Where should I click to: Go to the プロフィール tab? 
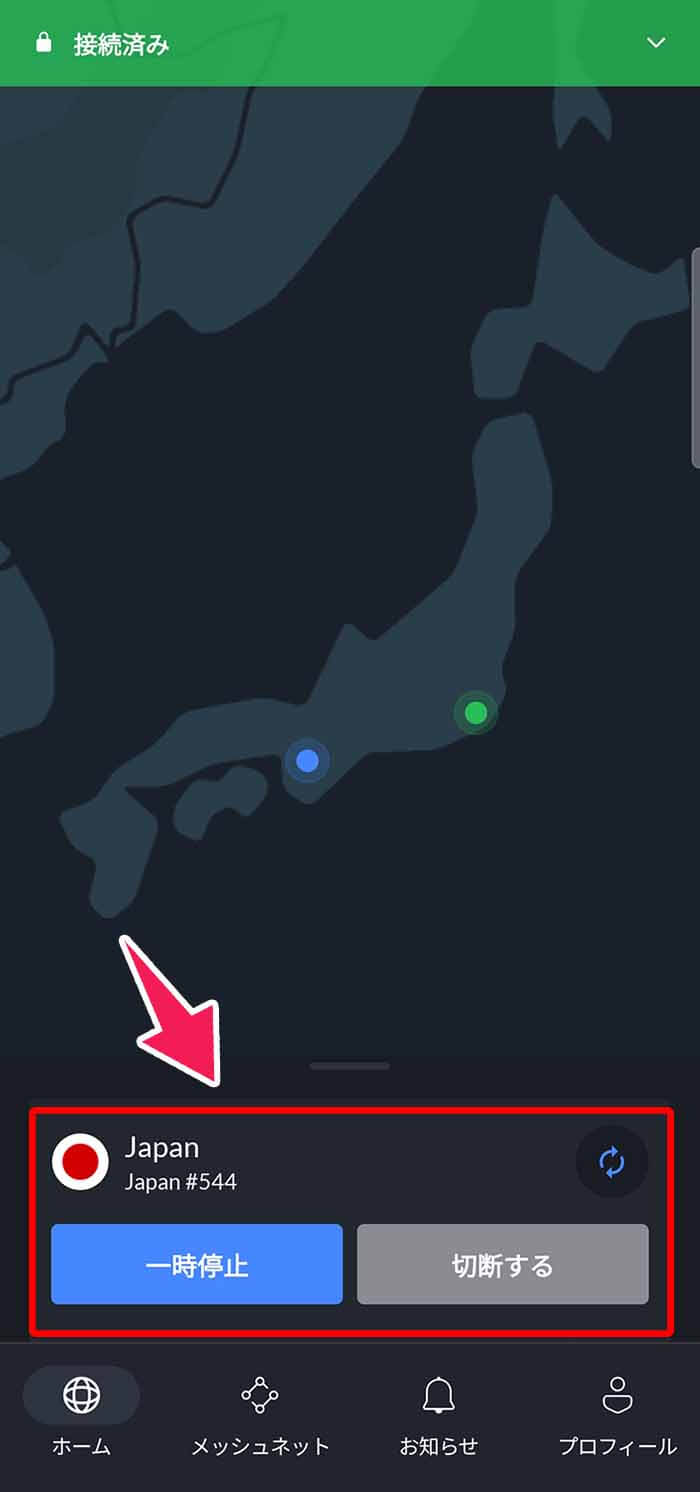(x=617, y=1412)
